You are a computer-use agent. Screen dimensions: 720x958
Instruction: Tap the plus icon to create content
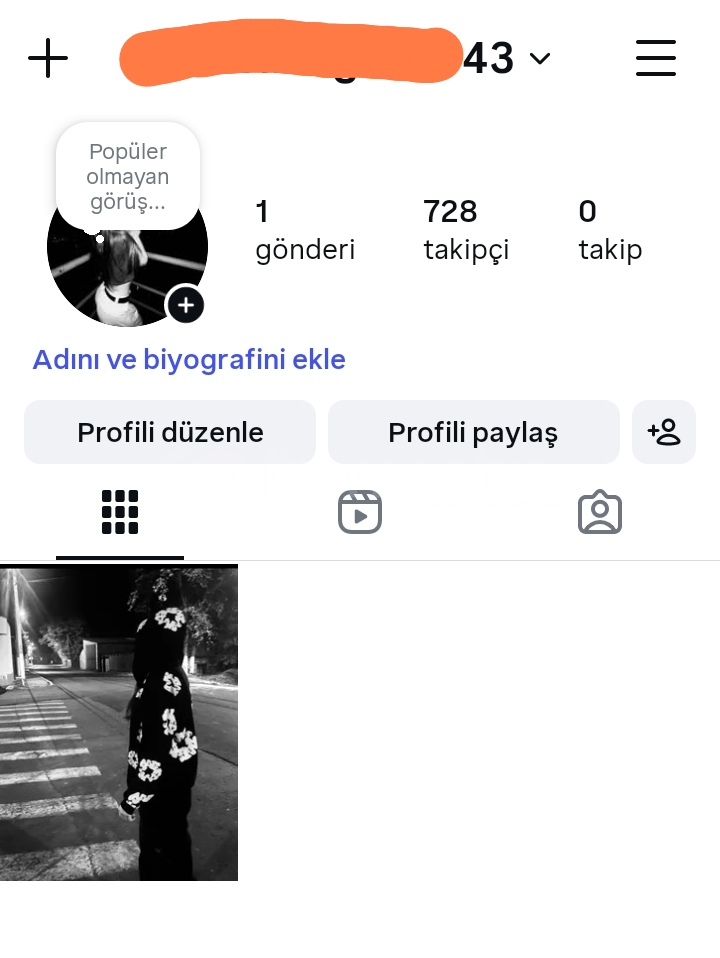(x=48, y=59)
